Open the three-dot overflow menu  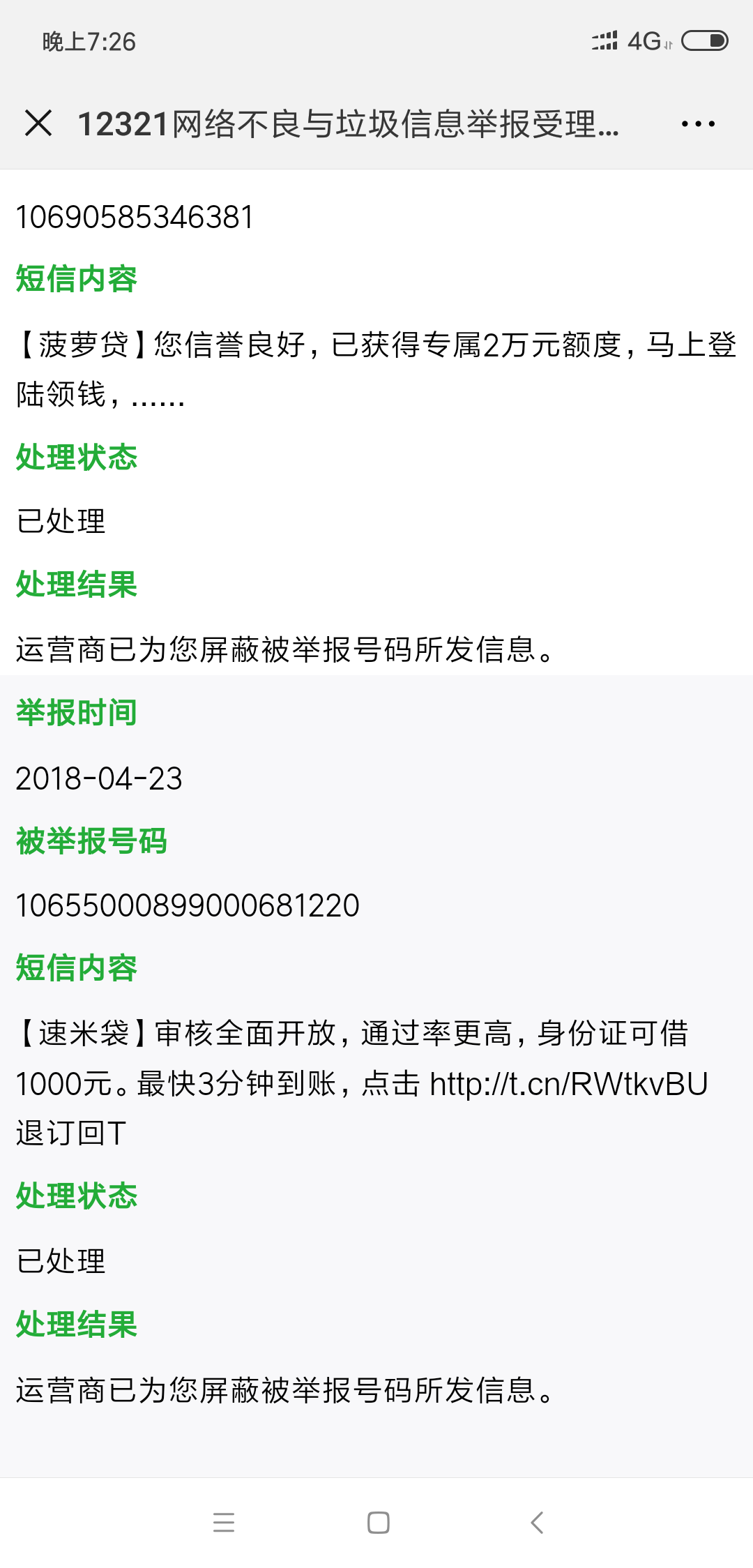pos(698,124)
